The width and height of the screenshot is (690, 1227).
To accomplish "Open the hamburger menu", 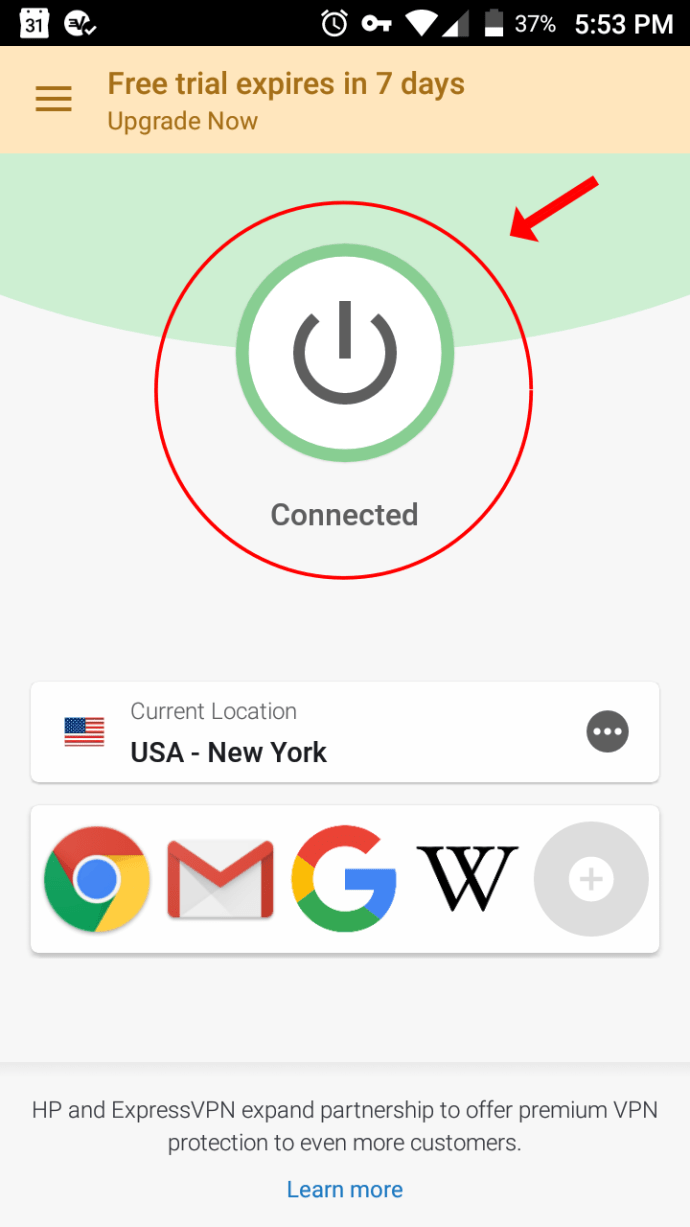I will click(54, 99).
